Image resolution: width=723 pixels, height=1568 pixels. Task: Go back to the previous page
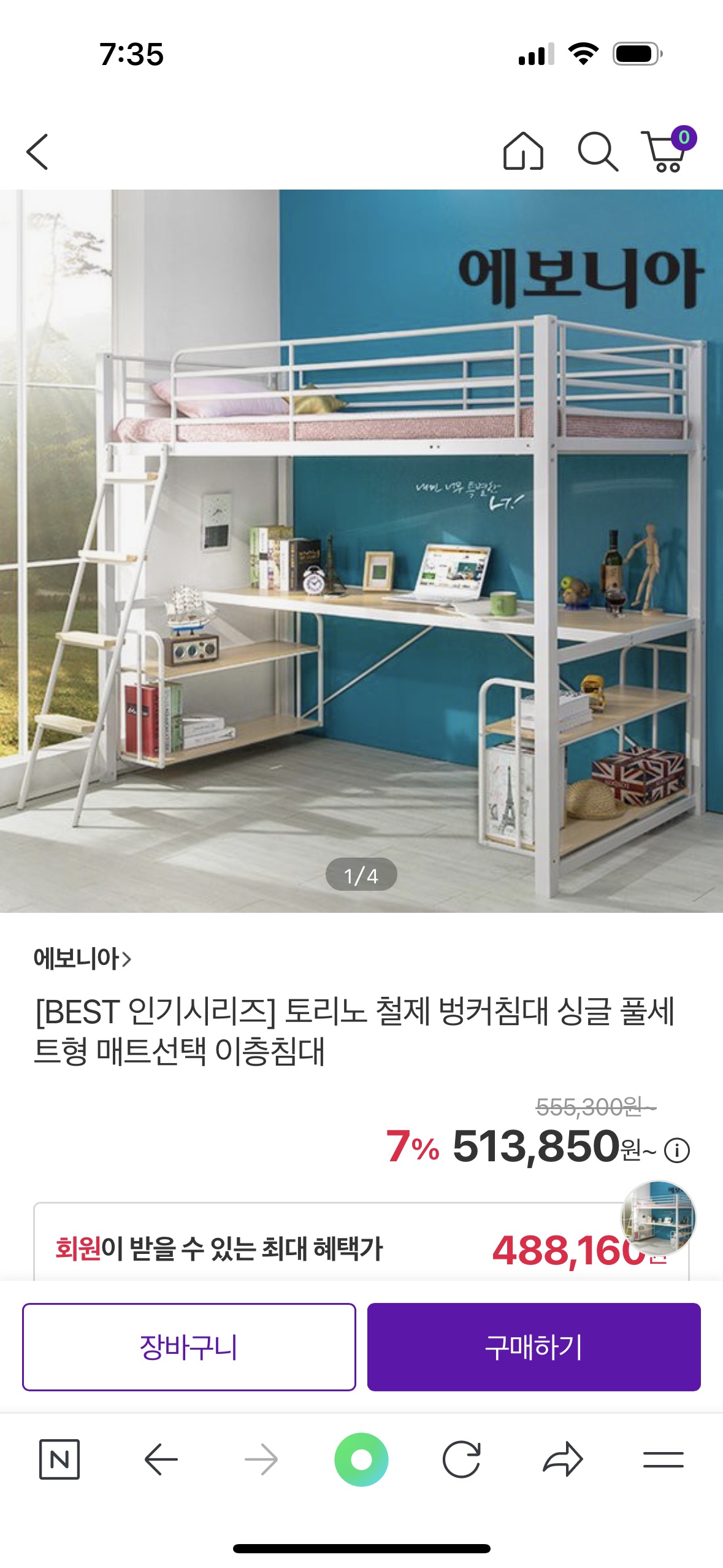tap(37, 152)
